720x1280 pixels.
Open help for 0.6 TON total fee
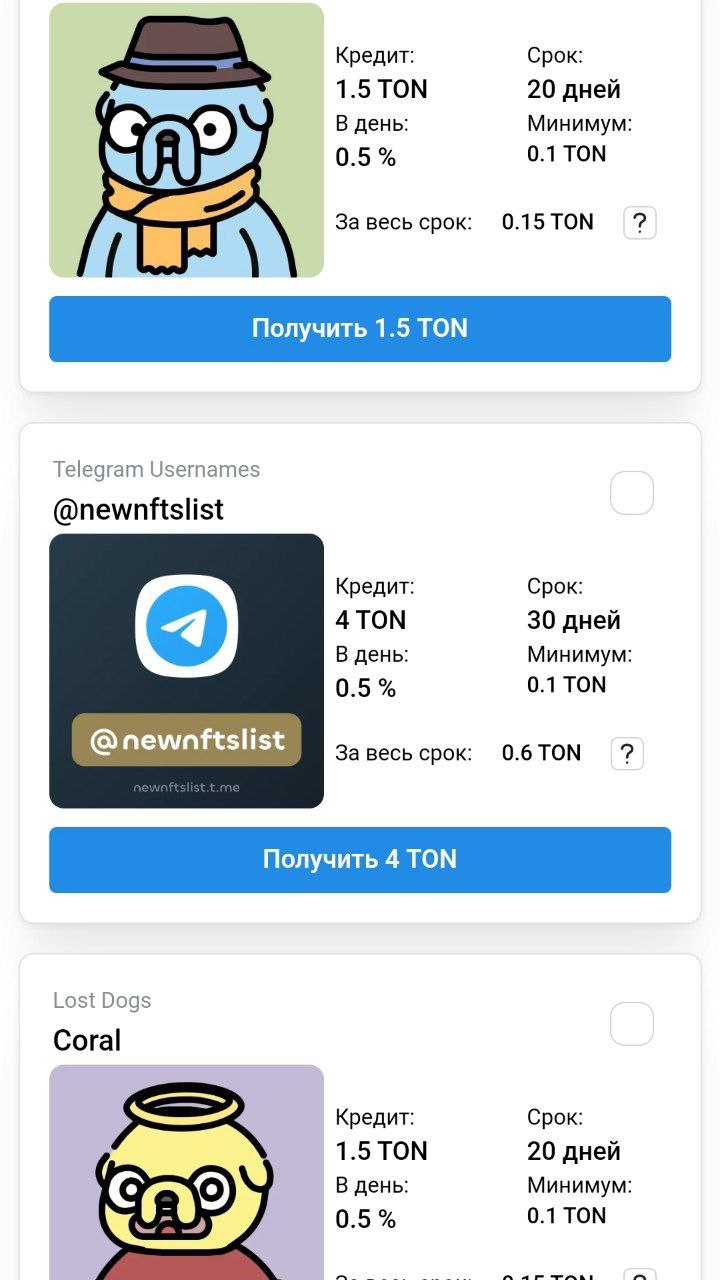tap(627, 753)
